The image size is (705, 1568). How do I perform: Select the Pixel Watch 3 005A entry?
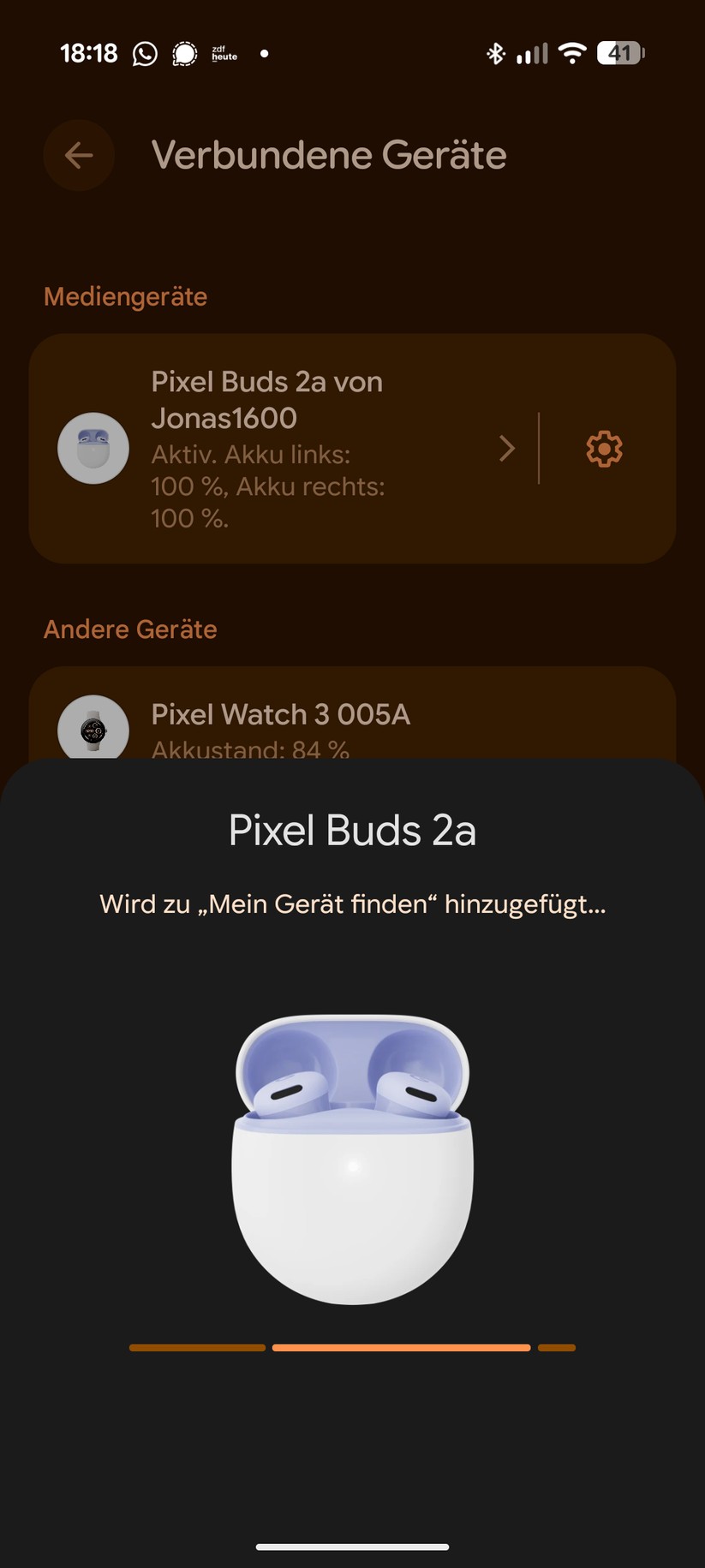281,714
